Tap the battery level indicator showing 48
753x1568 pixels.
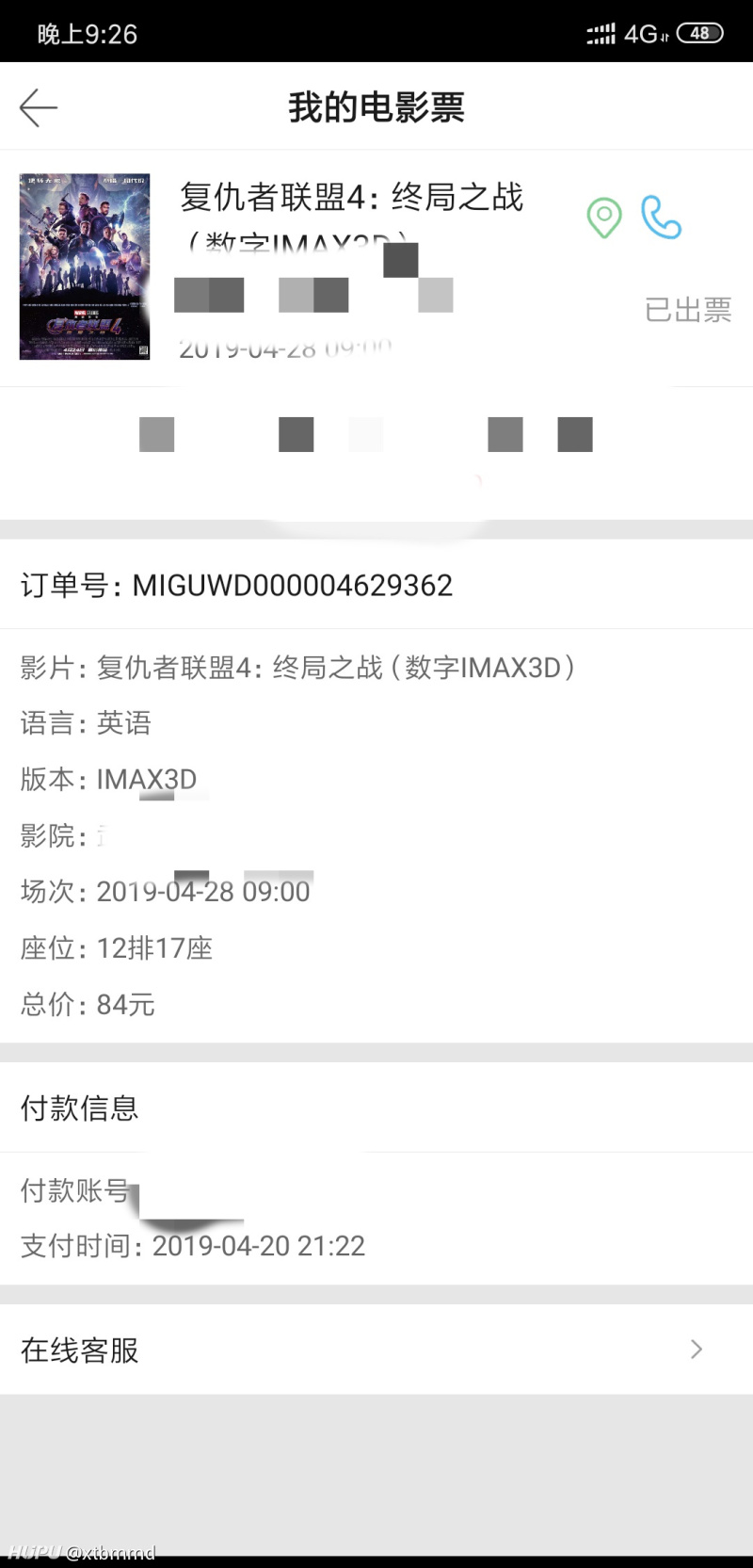698,33
